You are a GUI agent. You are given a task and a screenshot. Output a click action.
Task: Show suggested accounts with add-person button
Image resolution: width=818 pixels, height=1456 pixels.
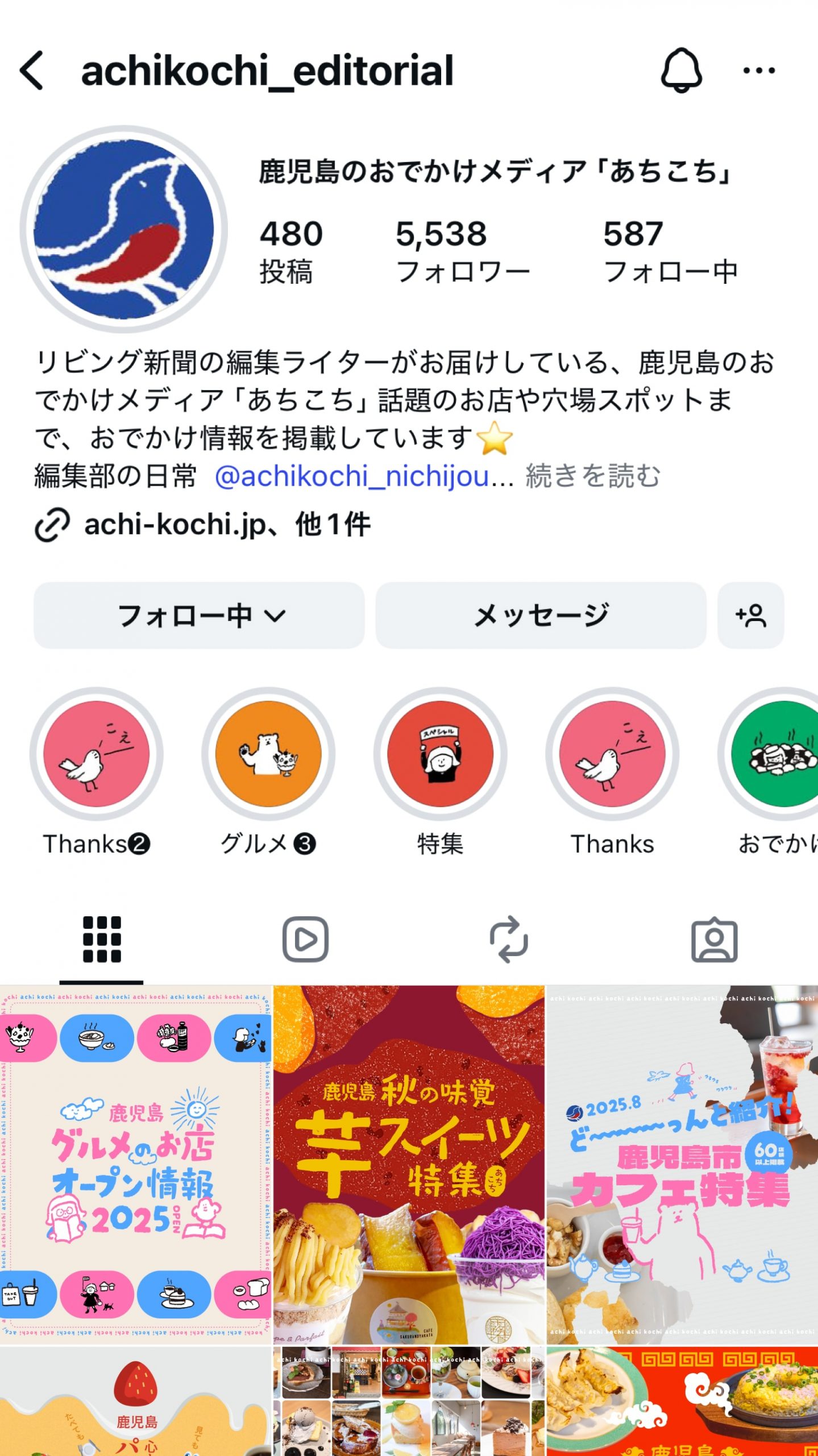click(x=750, y=615)
